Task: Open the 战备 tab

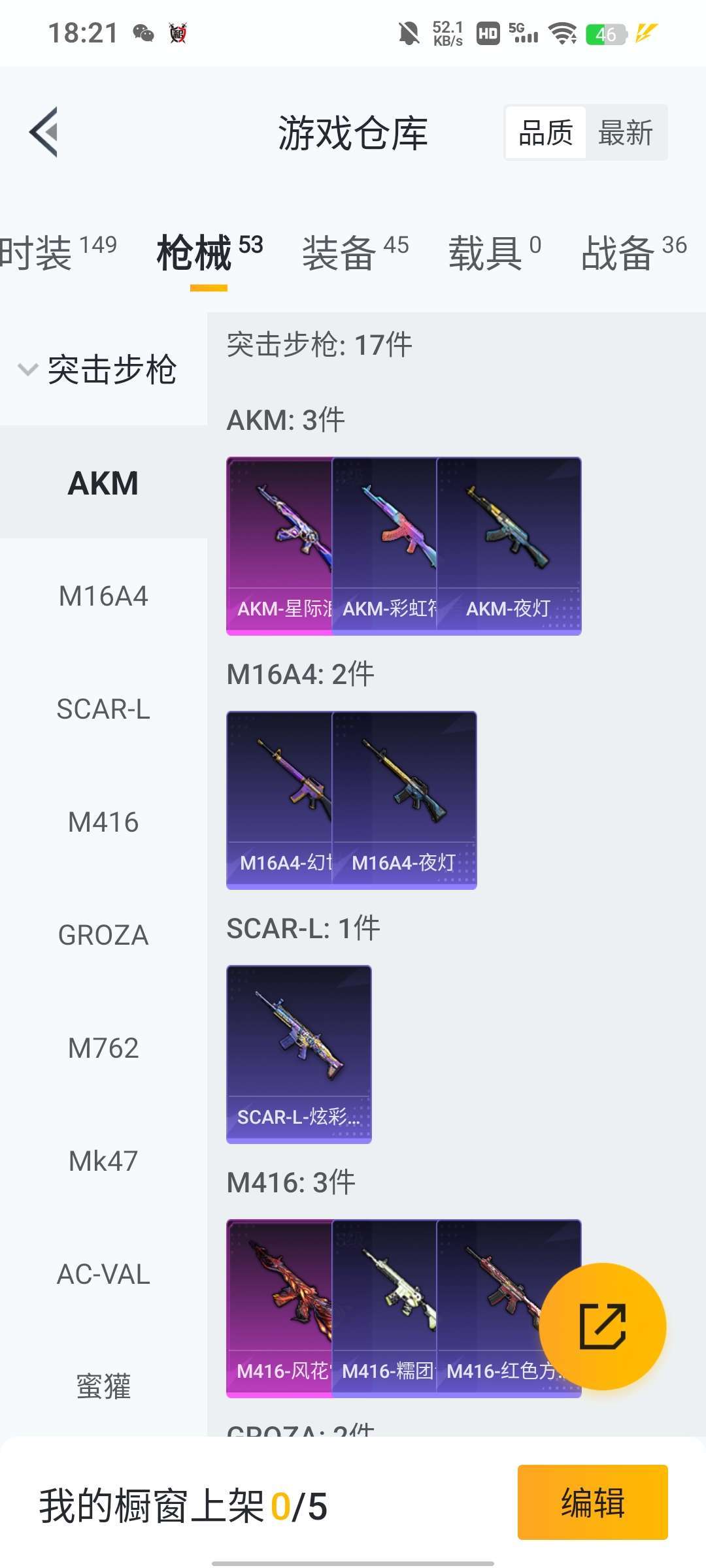Action: pyautogui.click(x=633, y=252)
